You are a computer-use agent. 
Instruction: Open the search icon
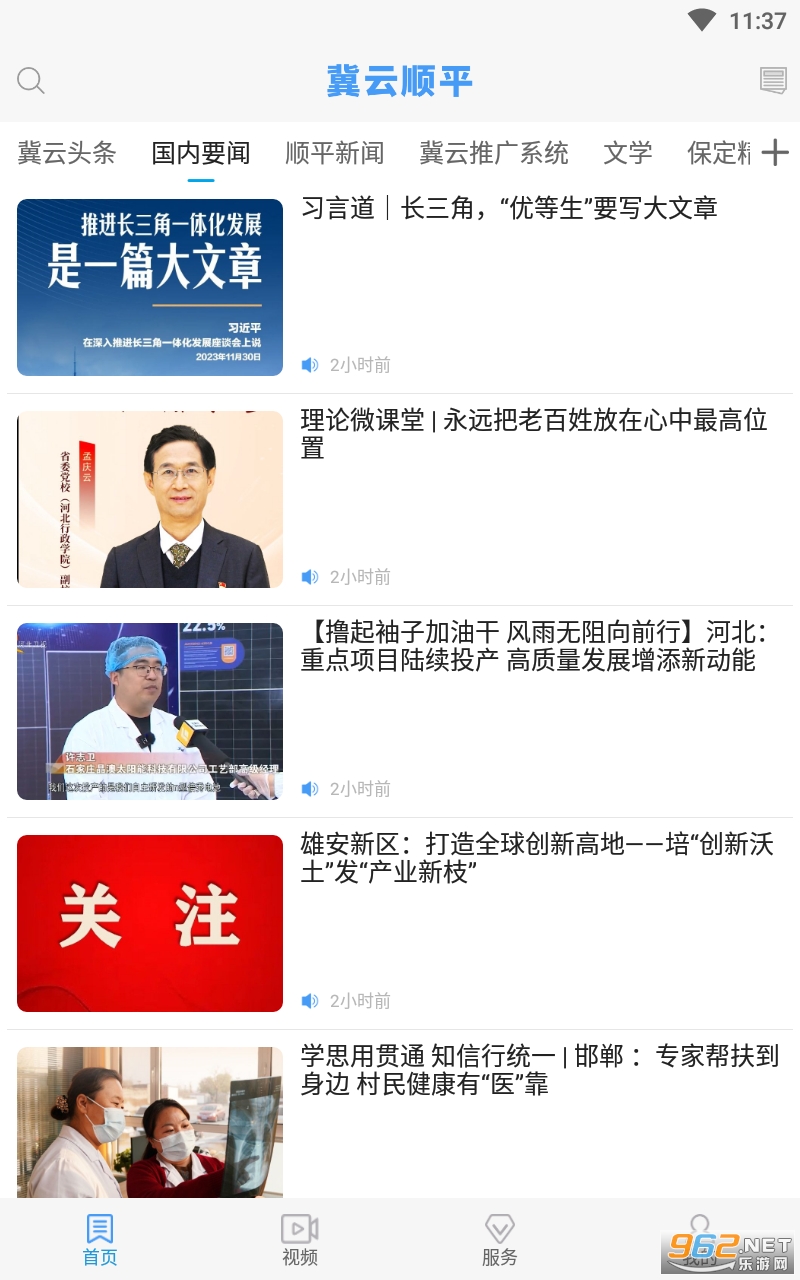click(31, 81)
